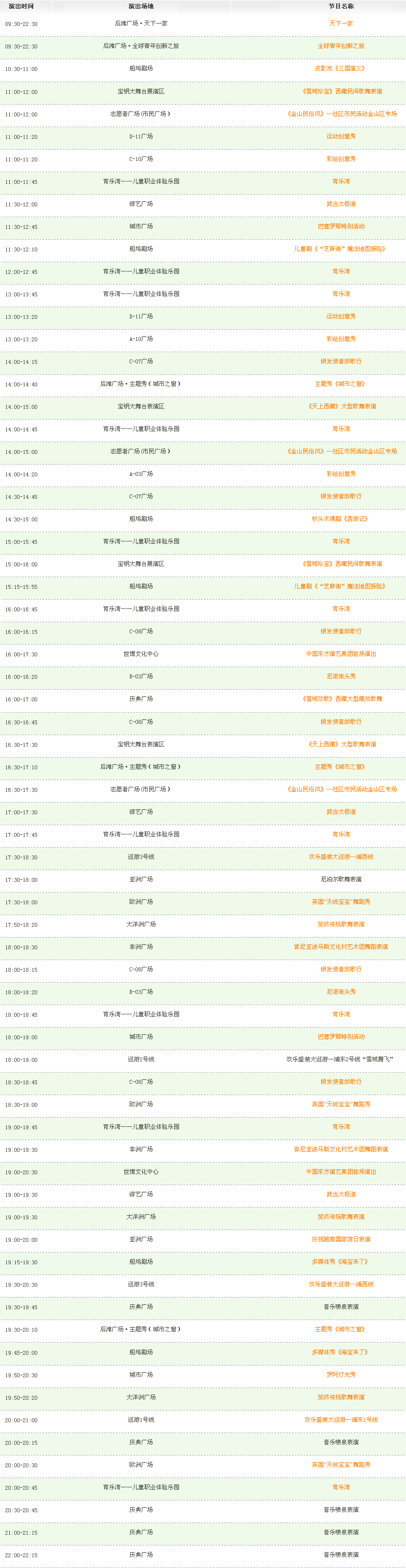Open the 皮影戏《三国演义》 link

pyautogui.click(x=341, y=69)
